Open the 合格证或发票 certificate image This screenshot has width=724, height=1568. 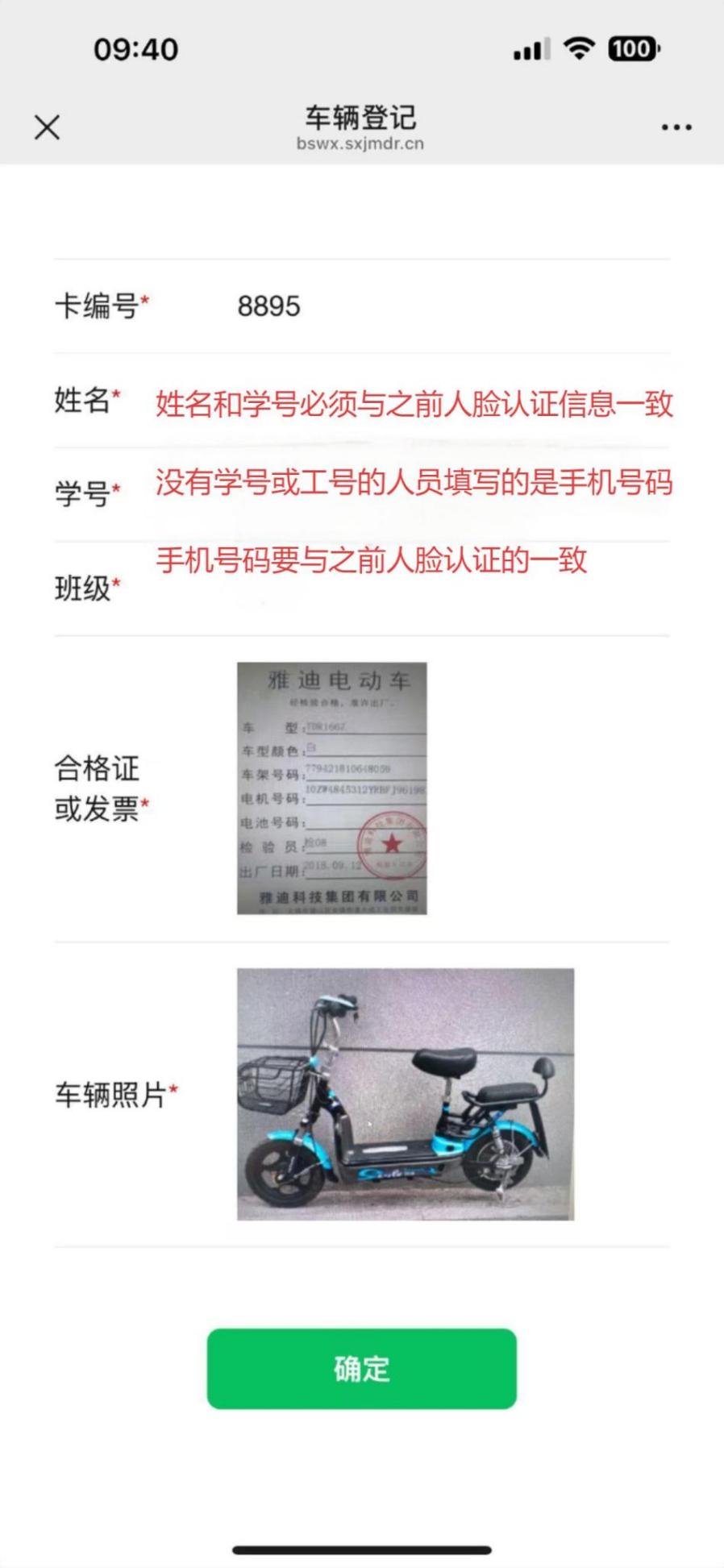tap(331, 788)
